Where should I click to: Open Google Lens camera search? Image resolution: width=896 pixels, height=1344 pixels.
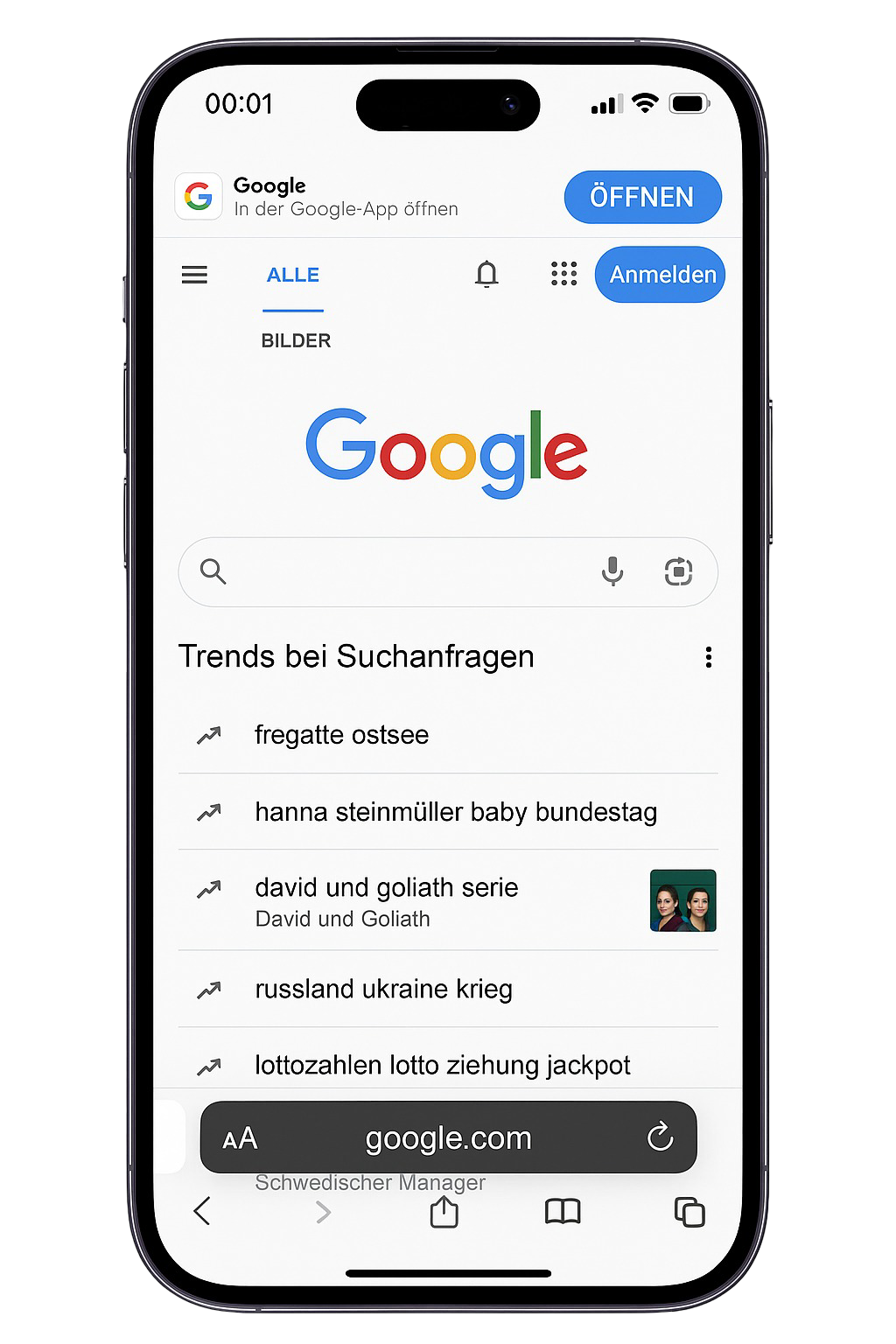click(x=678, y=572)
